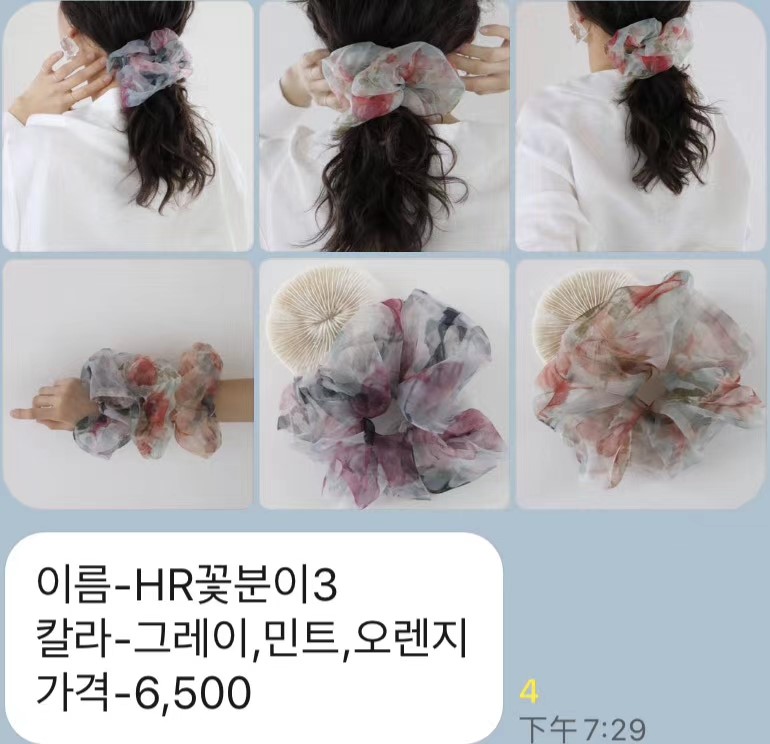The width and height of the screenshot is (770, 744).
Task: Open photo of one hand touching neck
Action: pyautogui.click(x=128, y=125)
